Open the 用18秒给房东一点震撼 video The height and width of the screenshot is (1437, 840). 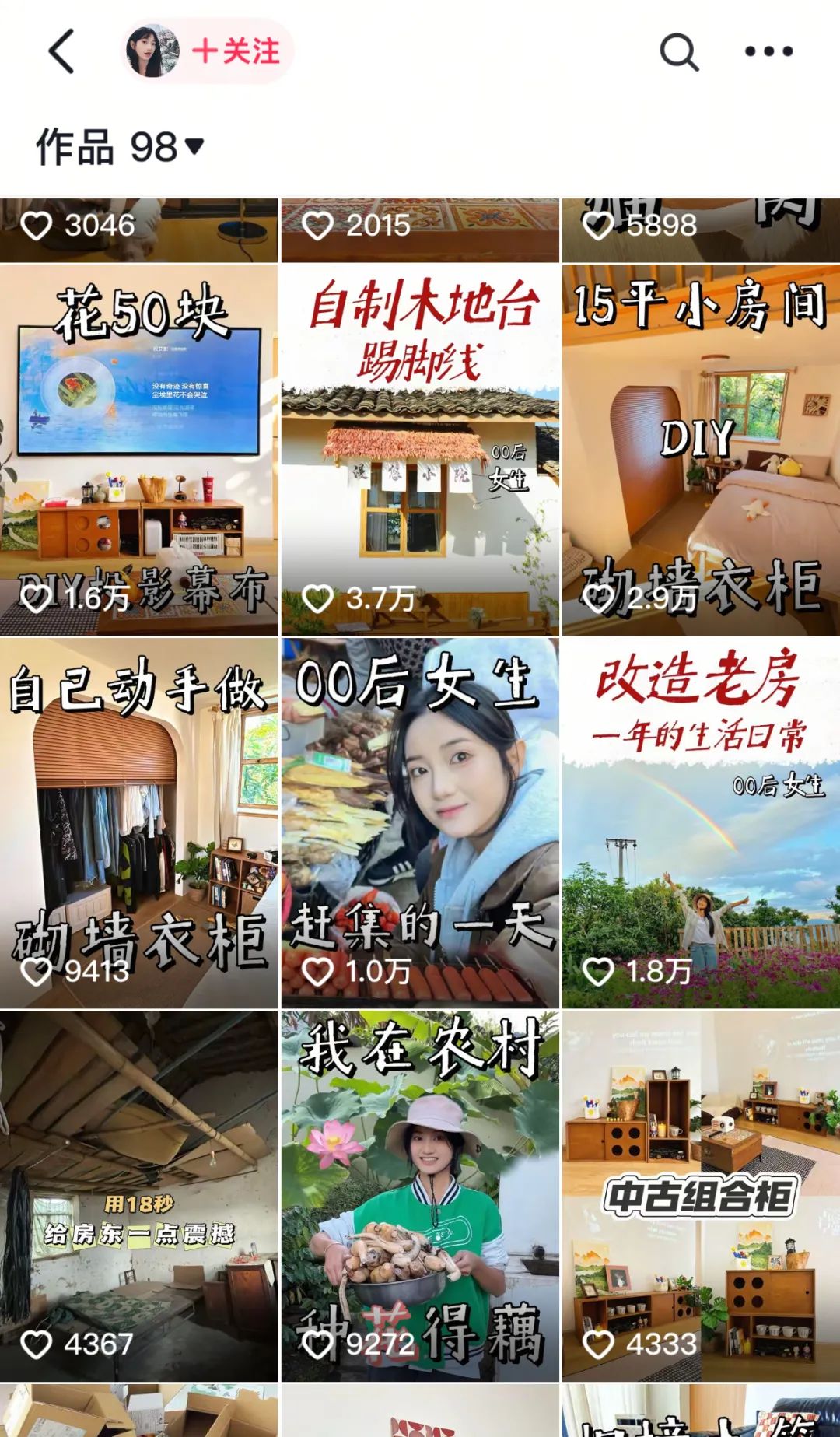(x=138, y=1196)
